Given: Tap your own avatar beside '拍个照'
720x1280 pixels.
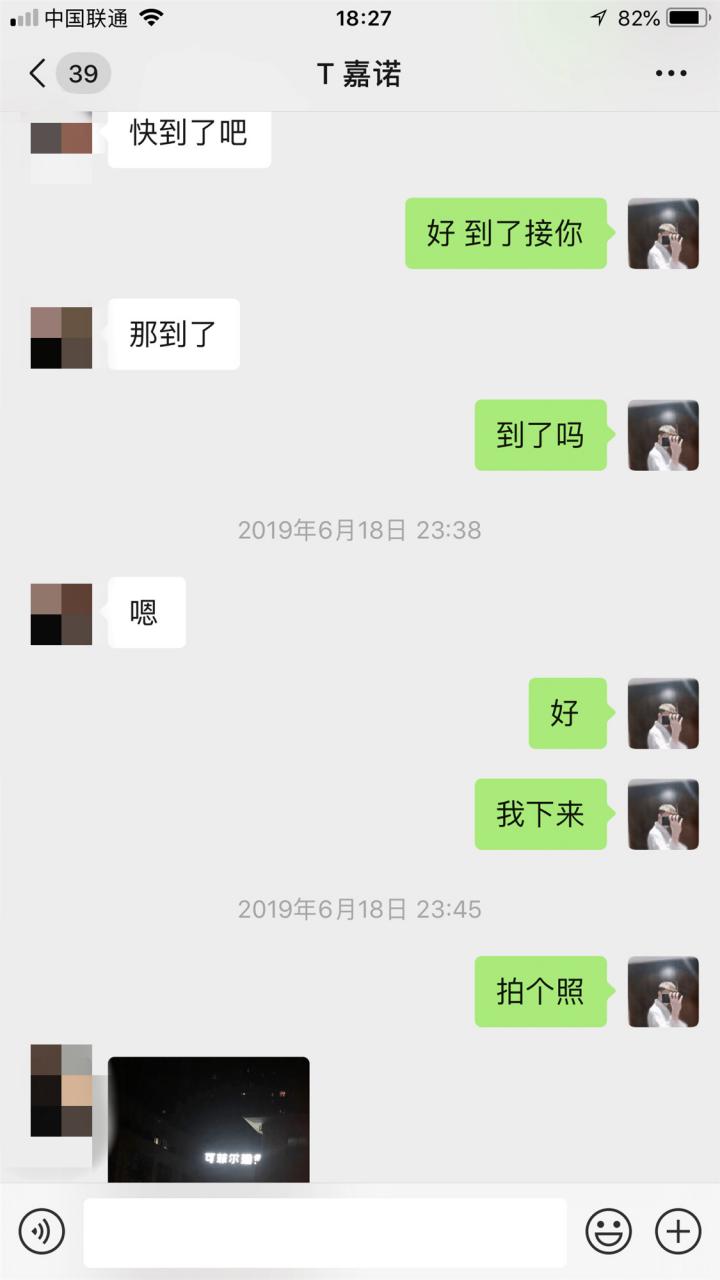Looking at the screenshot, I should [662, 992].
